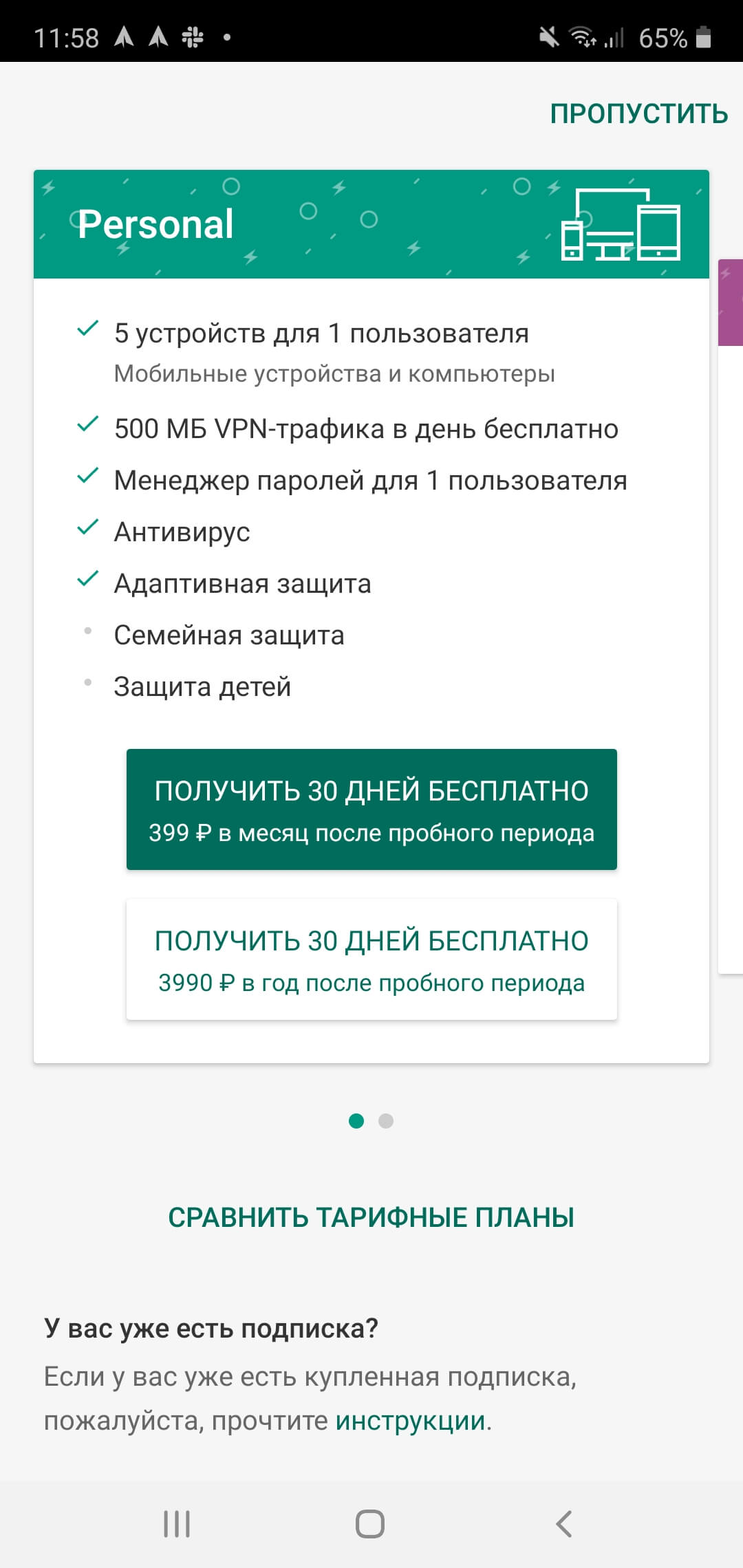Screen dimensions: 743x1568
Task: Start free trial at 399 ₽ per month
Action: pos(371,809)
